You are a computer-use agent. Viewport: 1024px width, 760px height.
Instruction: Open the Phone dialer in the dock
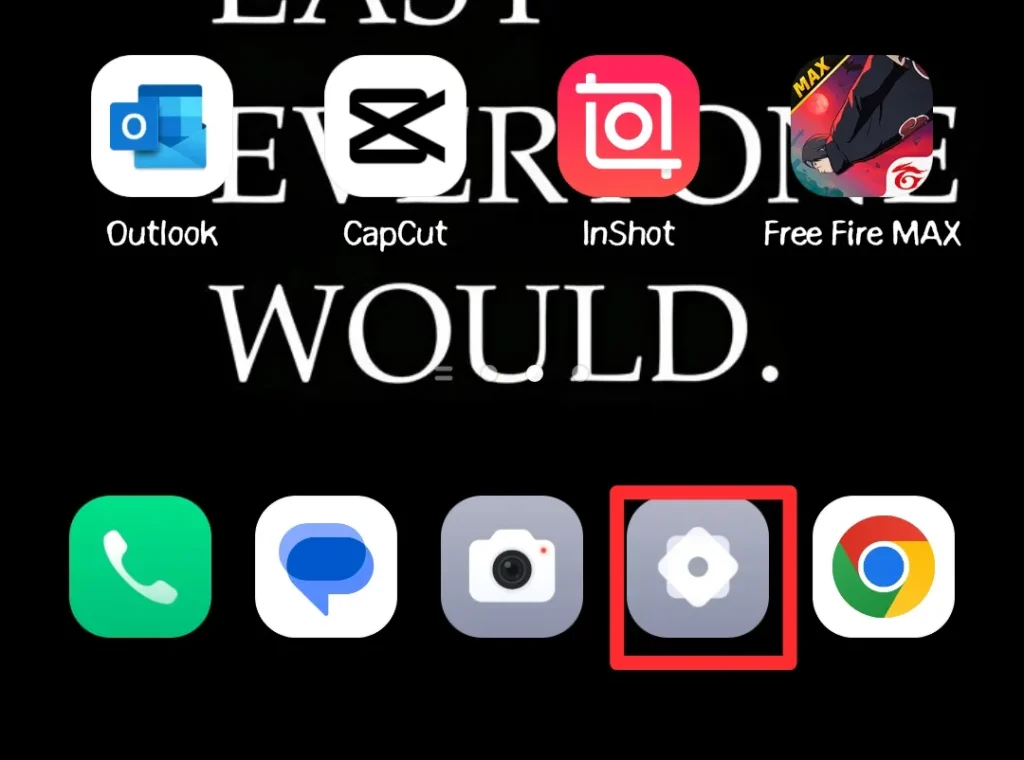click(140, 566)
